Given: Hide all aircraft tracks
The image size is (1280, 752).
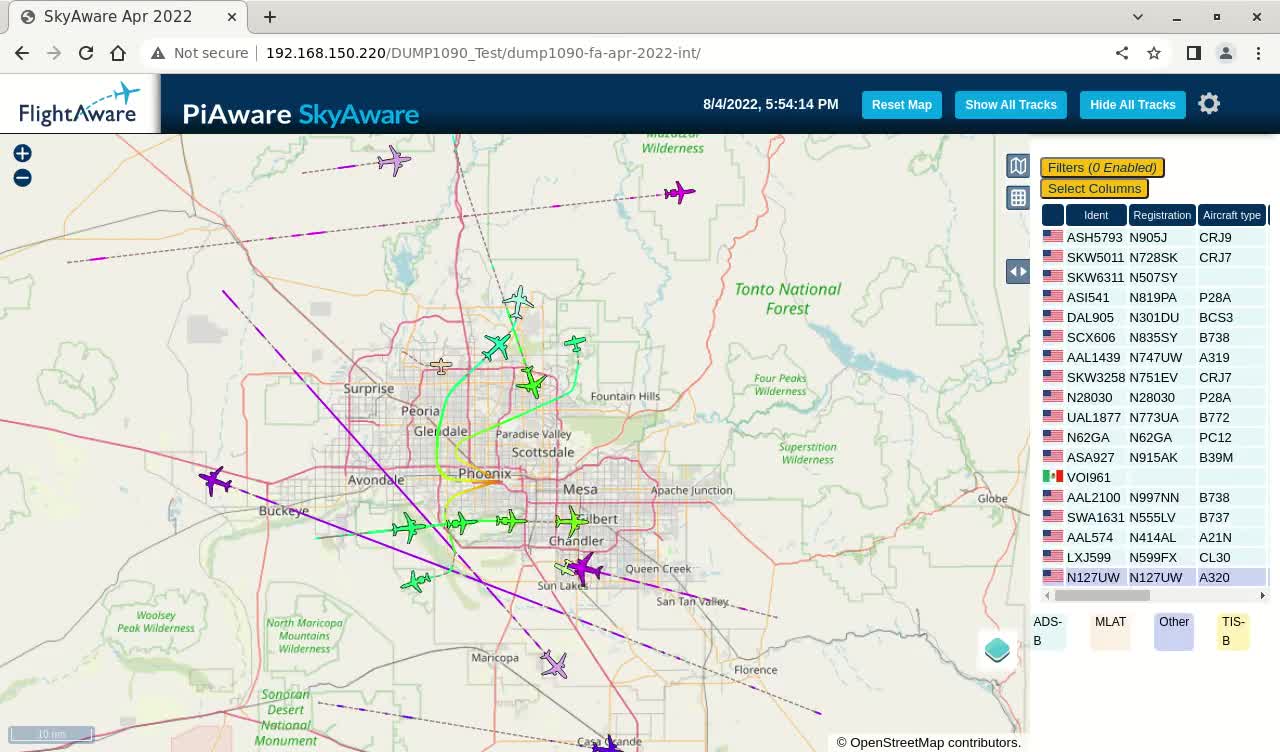Looking at the screenshot, I should click(1132, 105).
